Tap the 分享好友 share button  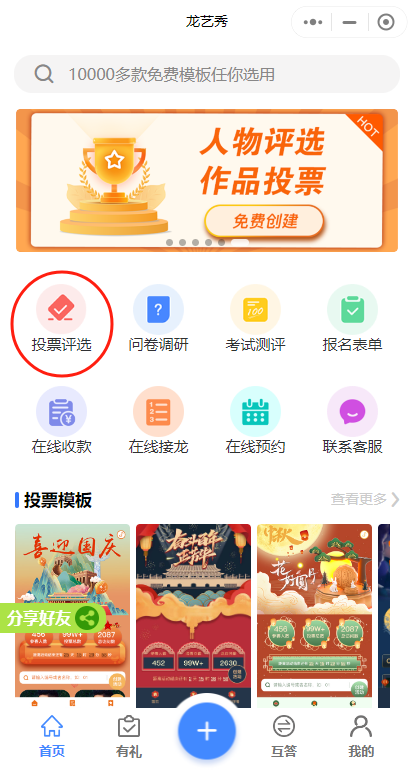click(x=52, y=618)
